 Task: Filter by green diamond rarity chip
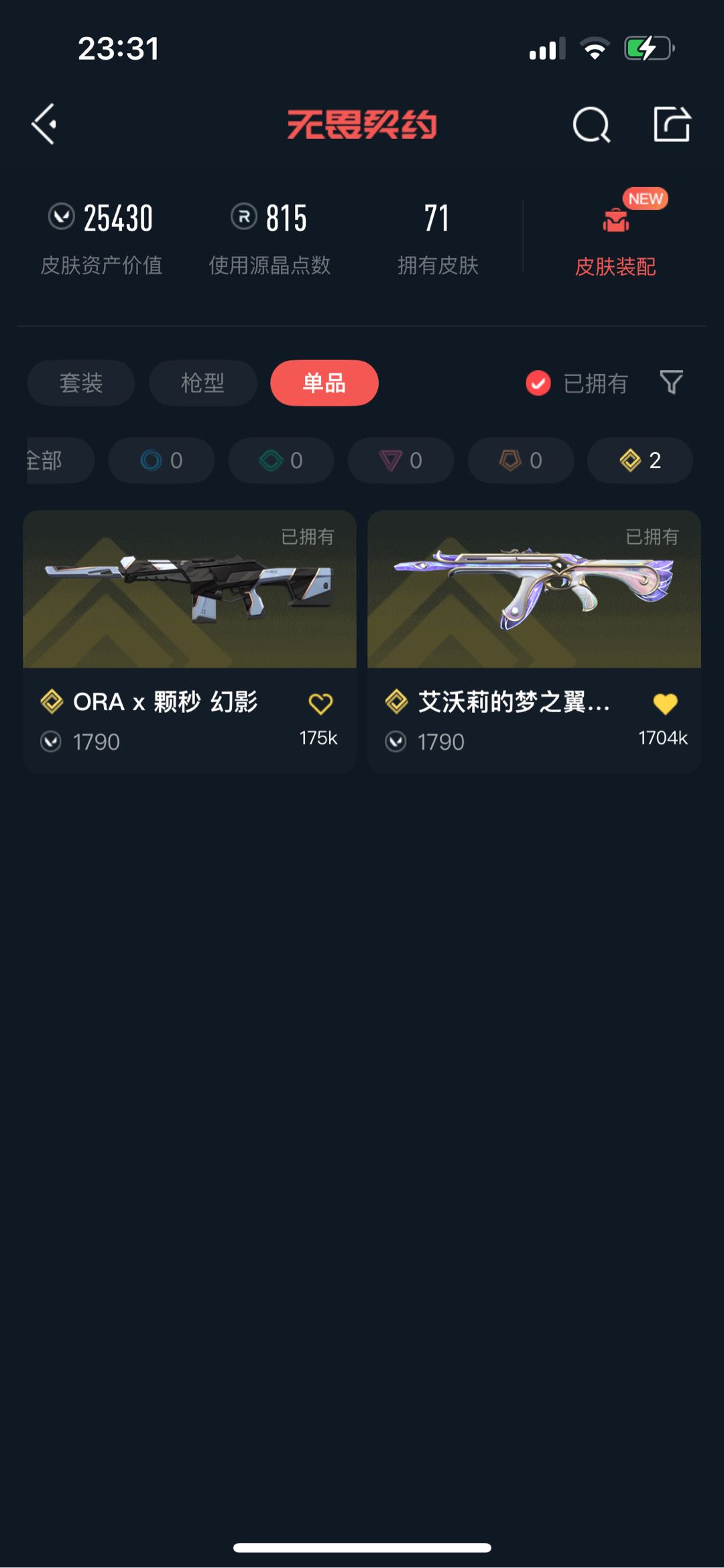pos(281,461)
